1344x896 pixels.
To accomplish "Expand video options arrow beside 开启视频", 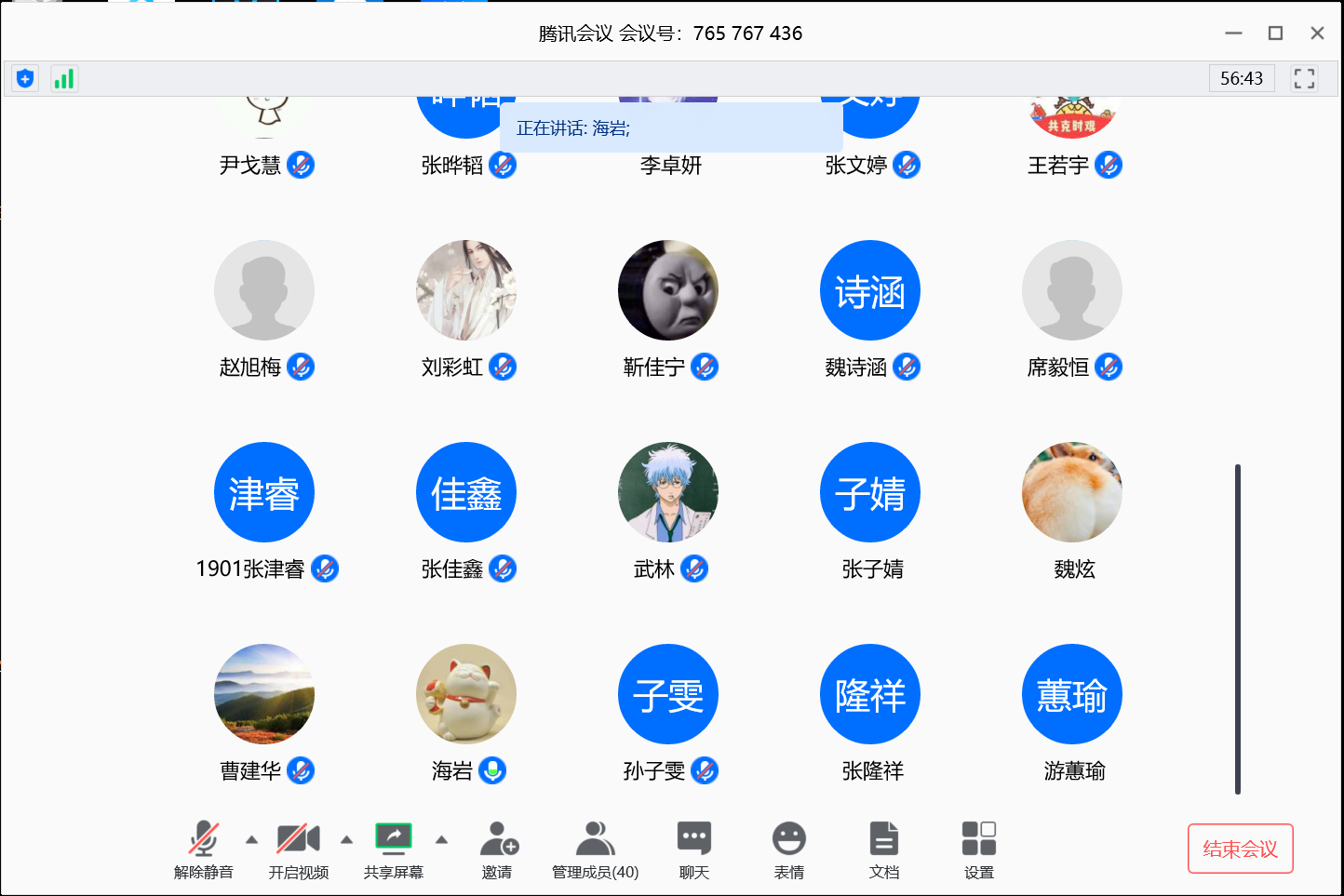I will pos(346,839).
